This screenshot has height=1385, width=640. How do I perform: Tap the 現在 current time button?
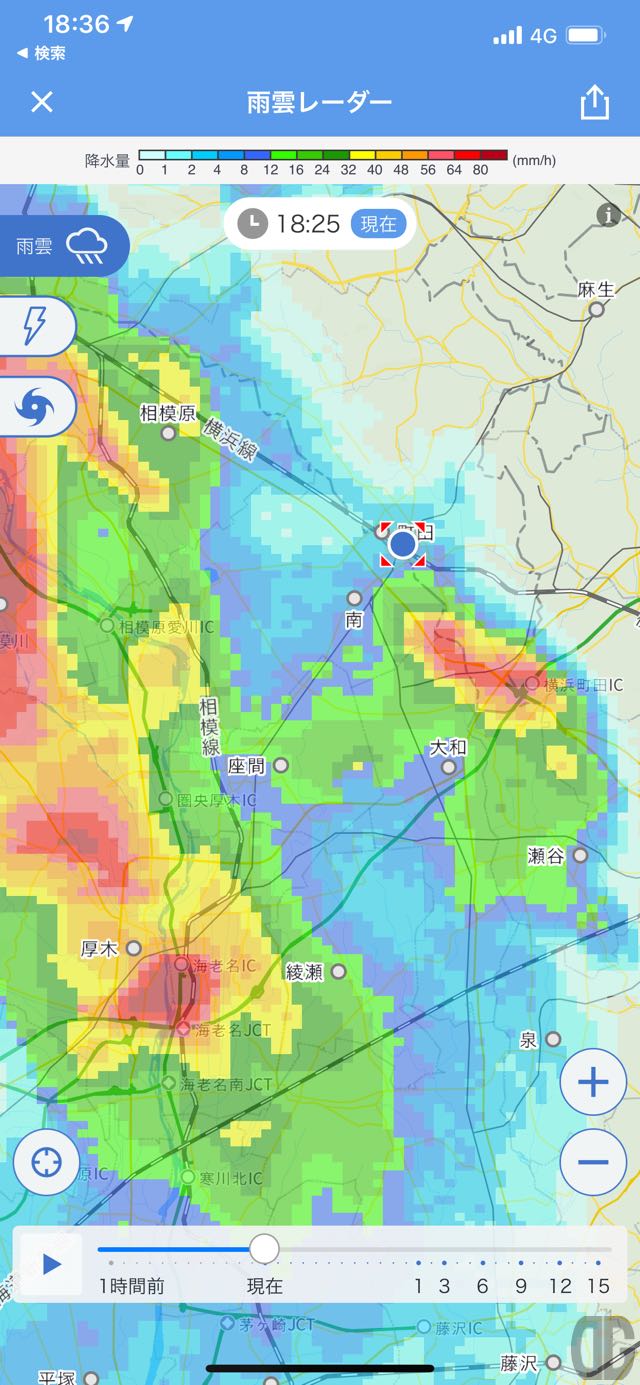pyautogui.click(x=378, y=224)
